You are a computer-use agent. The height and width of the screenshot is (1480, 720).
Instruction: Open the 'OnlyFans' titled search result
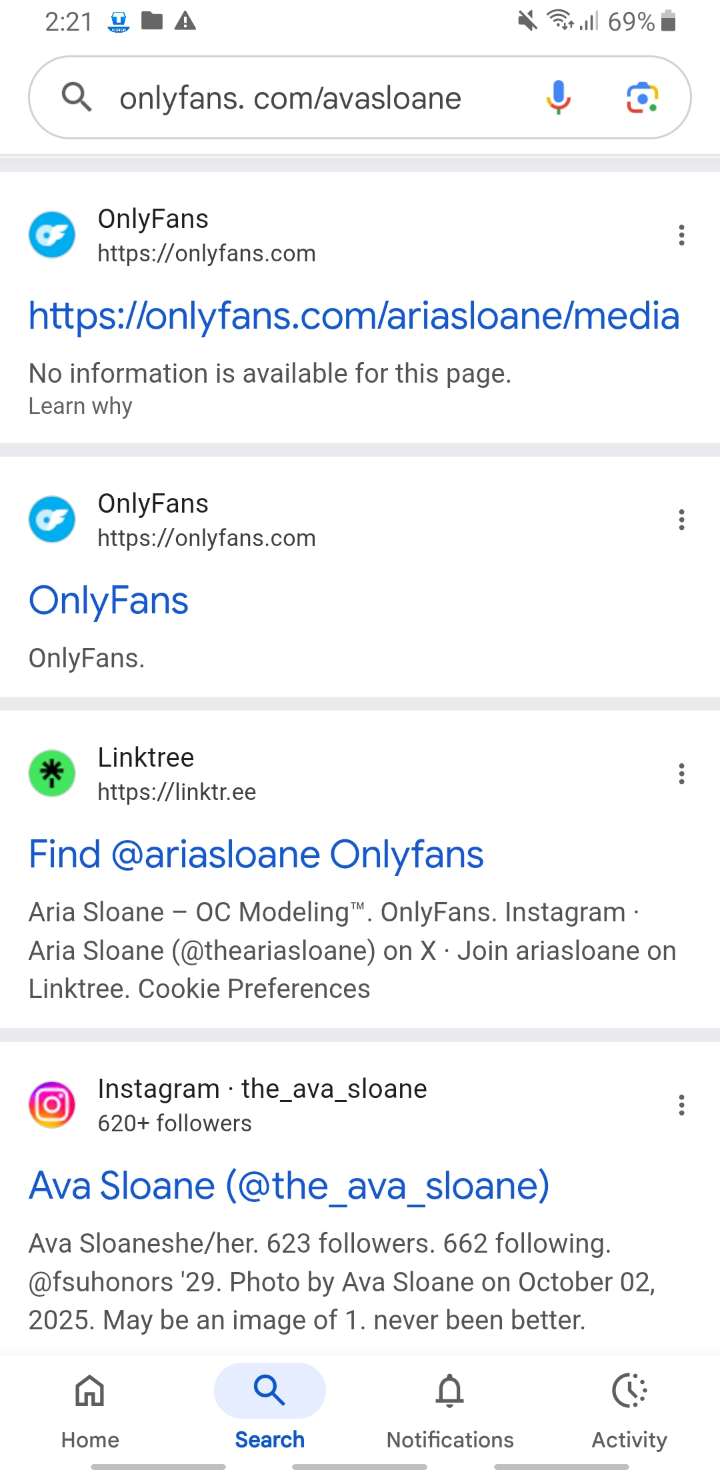click(x=108, y=600)
